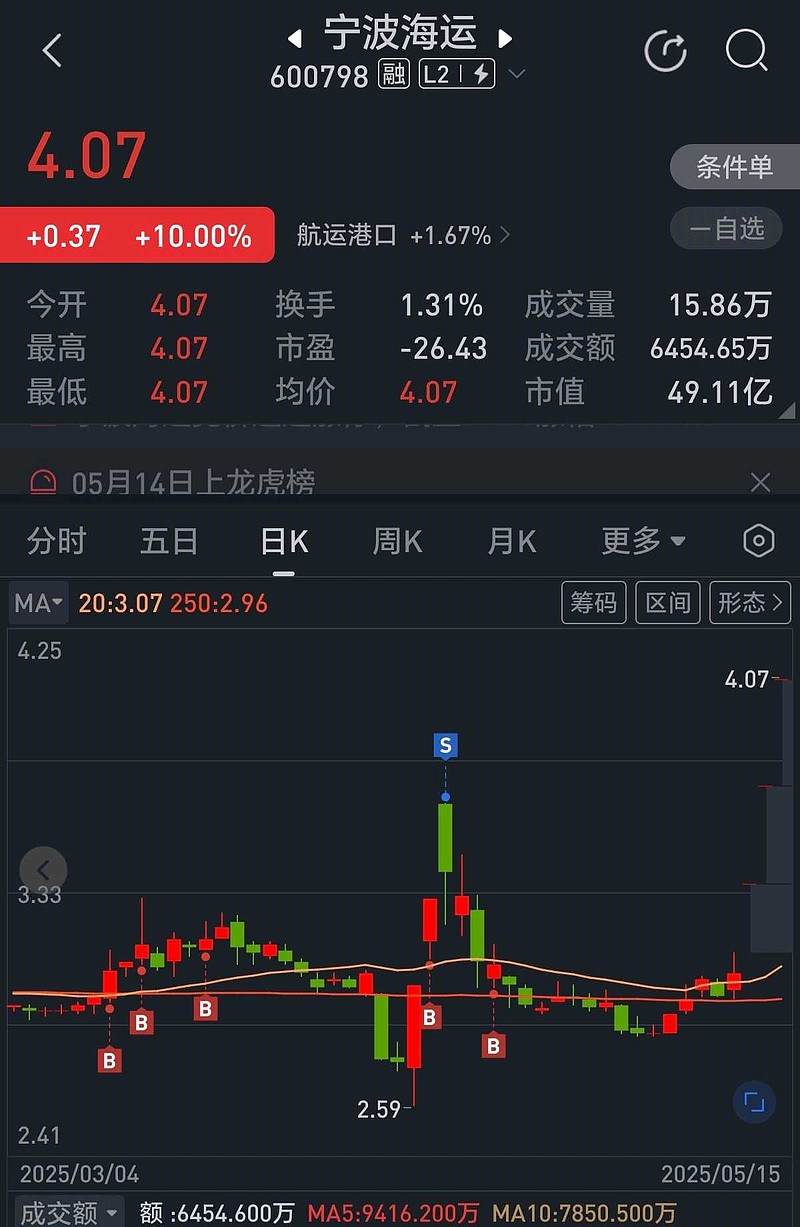Open the MA indicator dropdown
The height and width of the screenshot is (1227, 800).
click(x=37, y=602)
